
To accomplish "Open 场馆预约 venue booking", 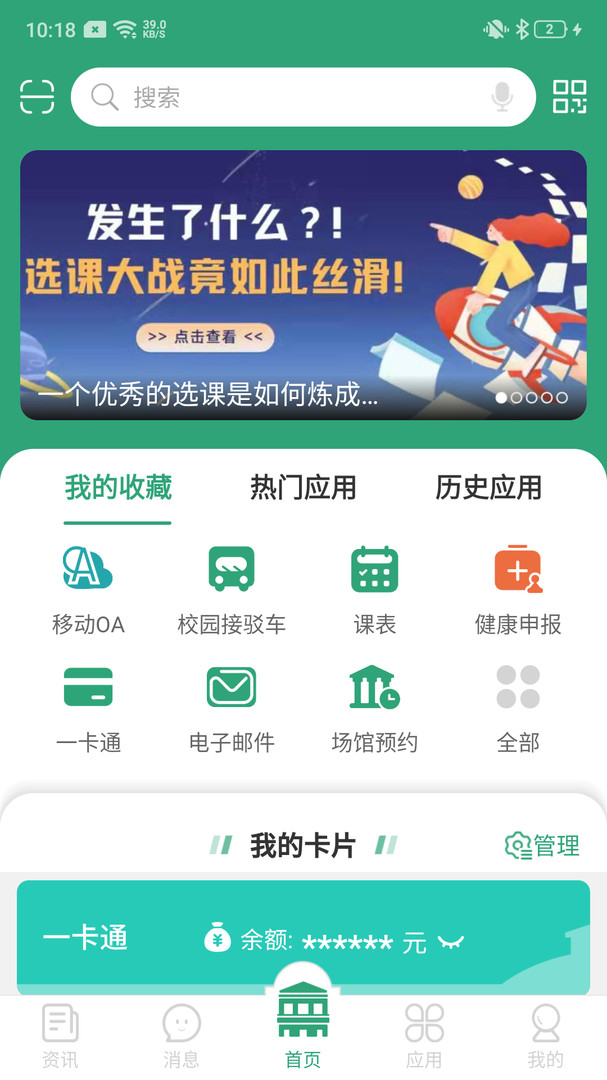I will click(x=374, y=707).
